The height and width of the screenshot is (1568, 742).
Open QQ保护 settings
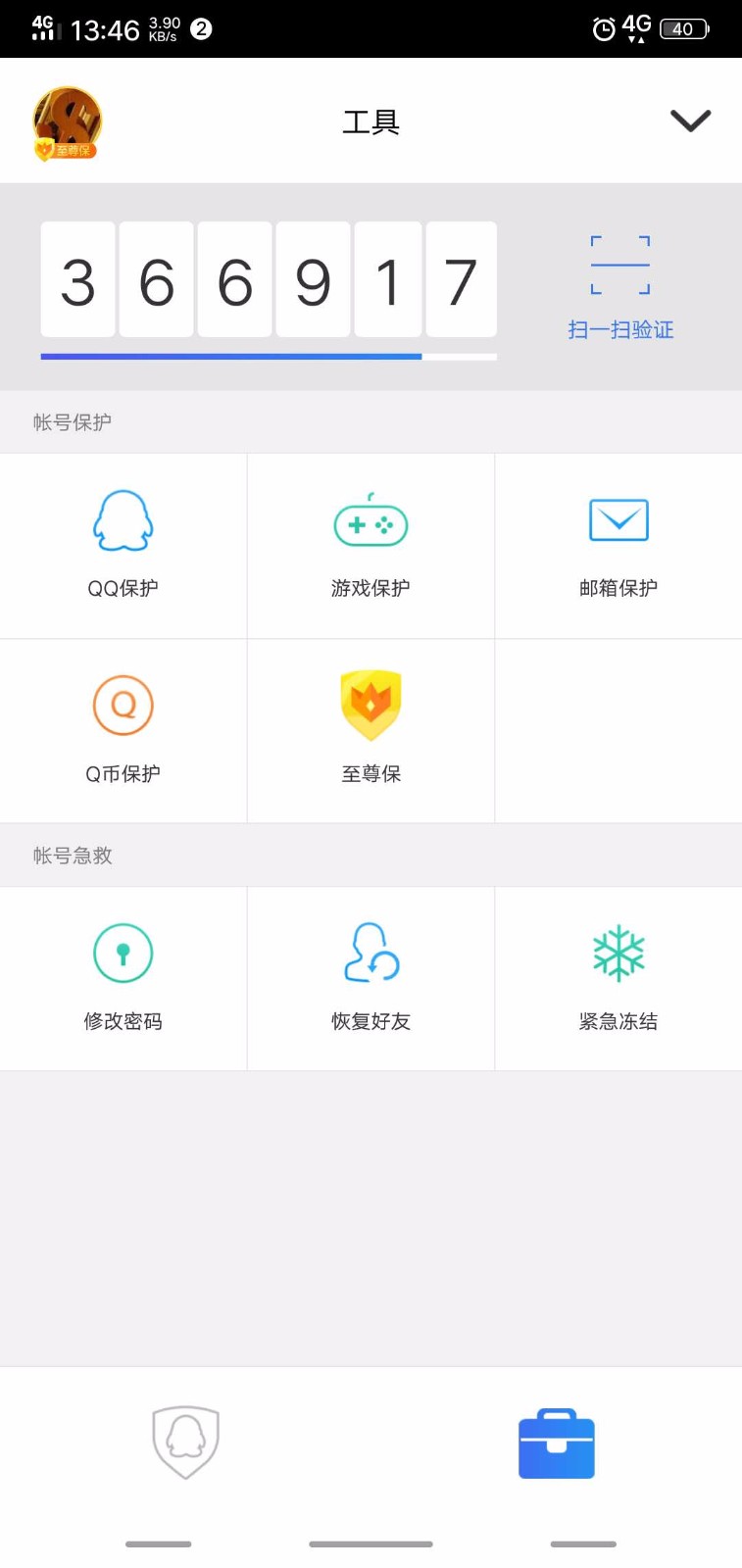(x=124, y=546)
